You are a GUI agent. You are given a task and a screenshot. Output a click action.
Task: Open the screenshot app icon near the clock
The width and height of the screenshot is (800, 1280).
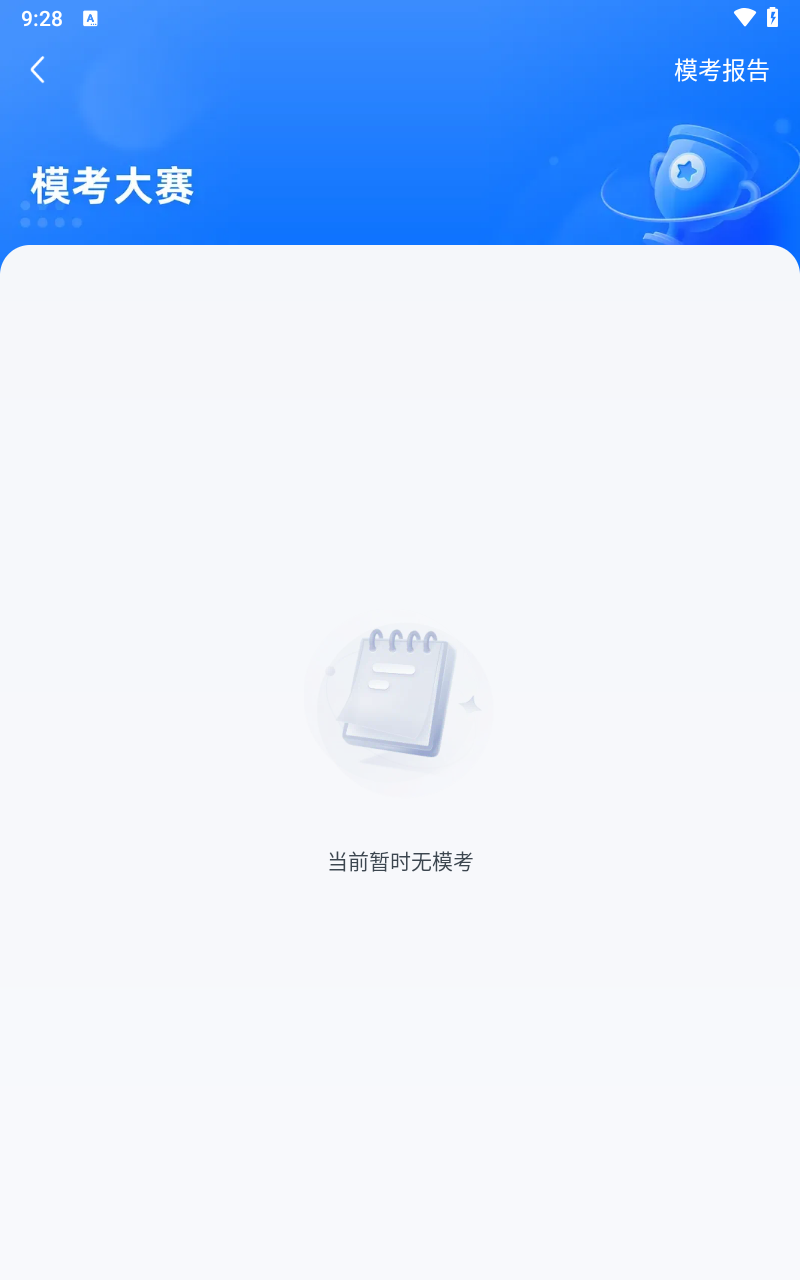click(90, 17)
